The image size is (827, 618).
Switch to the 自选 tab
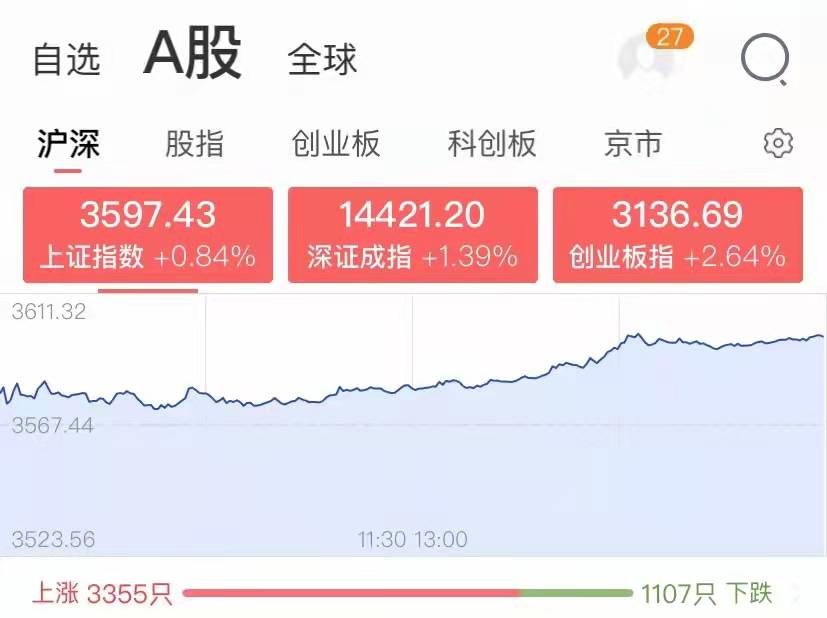click(x=67, y=60)
